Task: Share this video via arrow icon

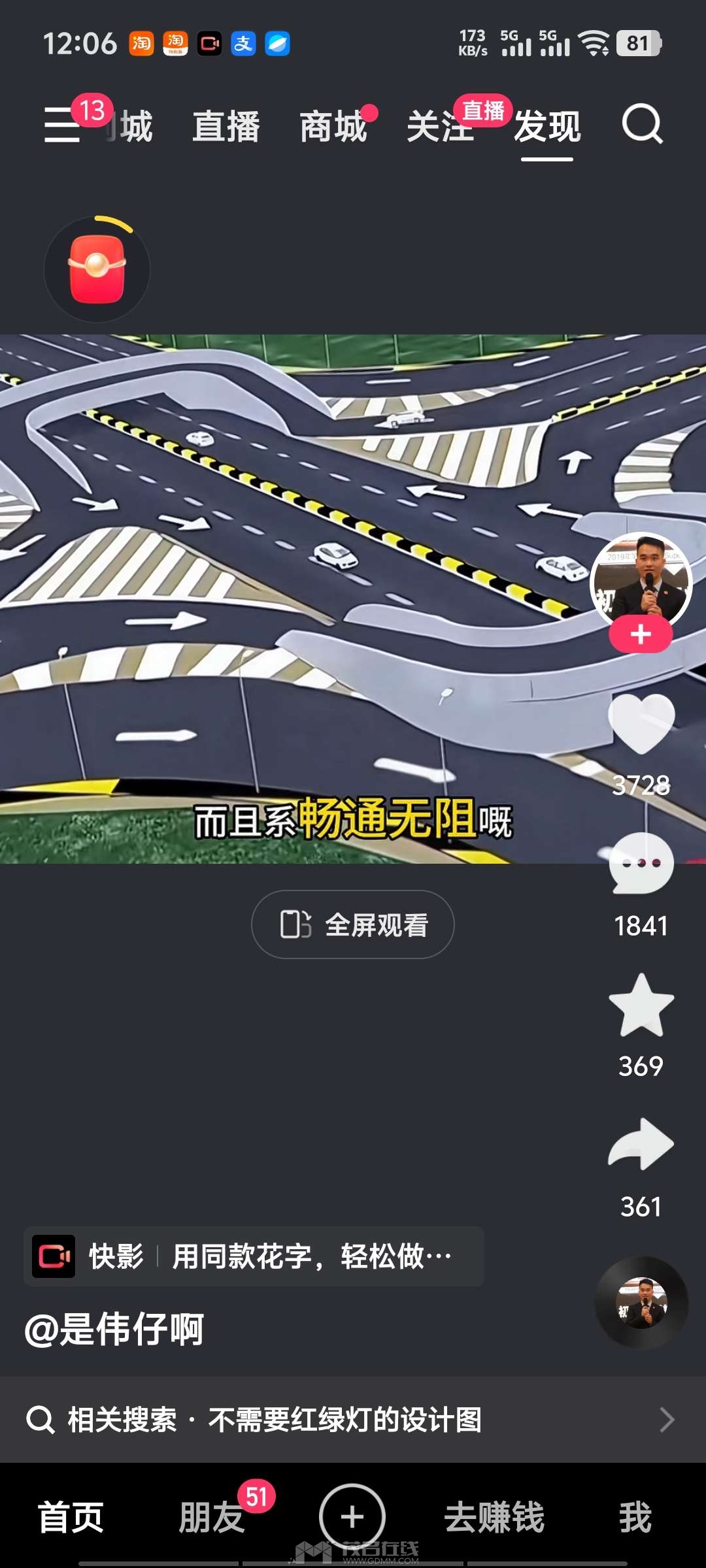Action: click(641, 1145)
